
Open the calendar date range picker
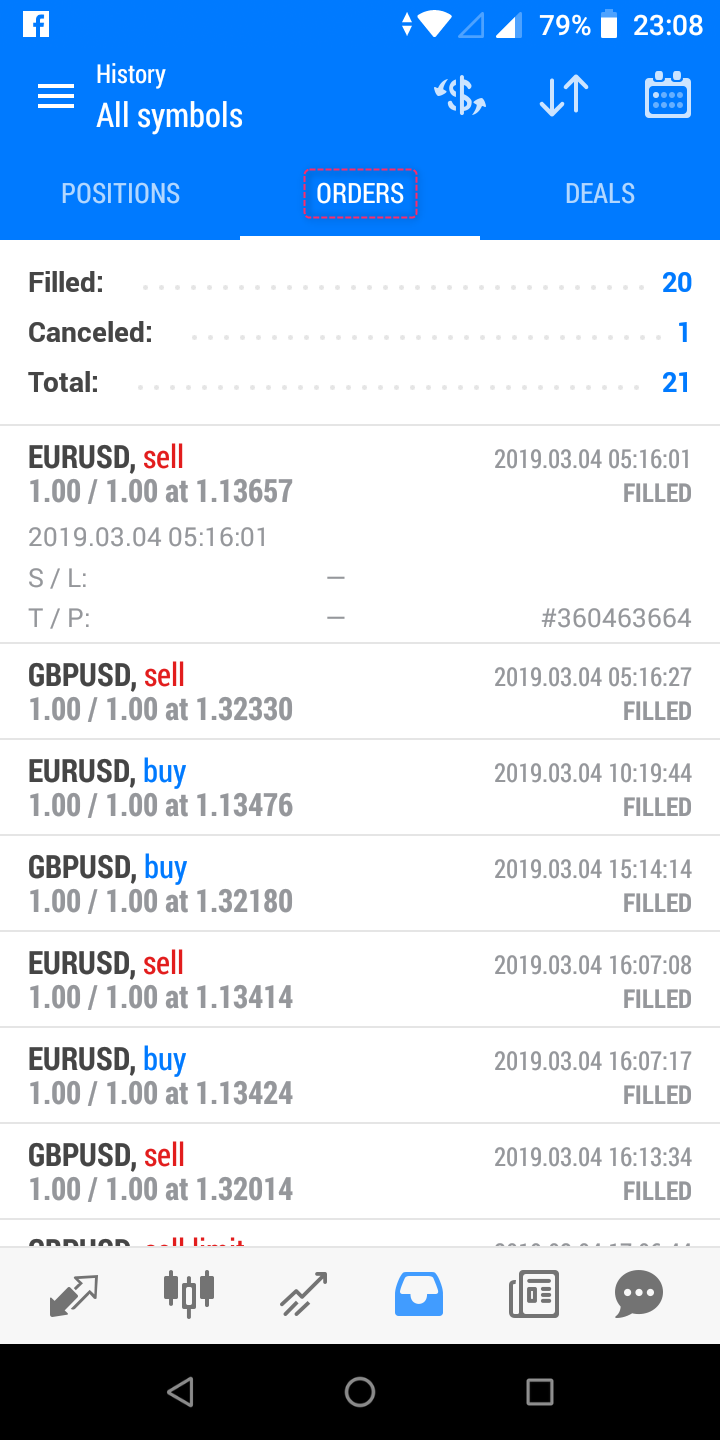pos(667,96)
